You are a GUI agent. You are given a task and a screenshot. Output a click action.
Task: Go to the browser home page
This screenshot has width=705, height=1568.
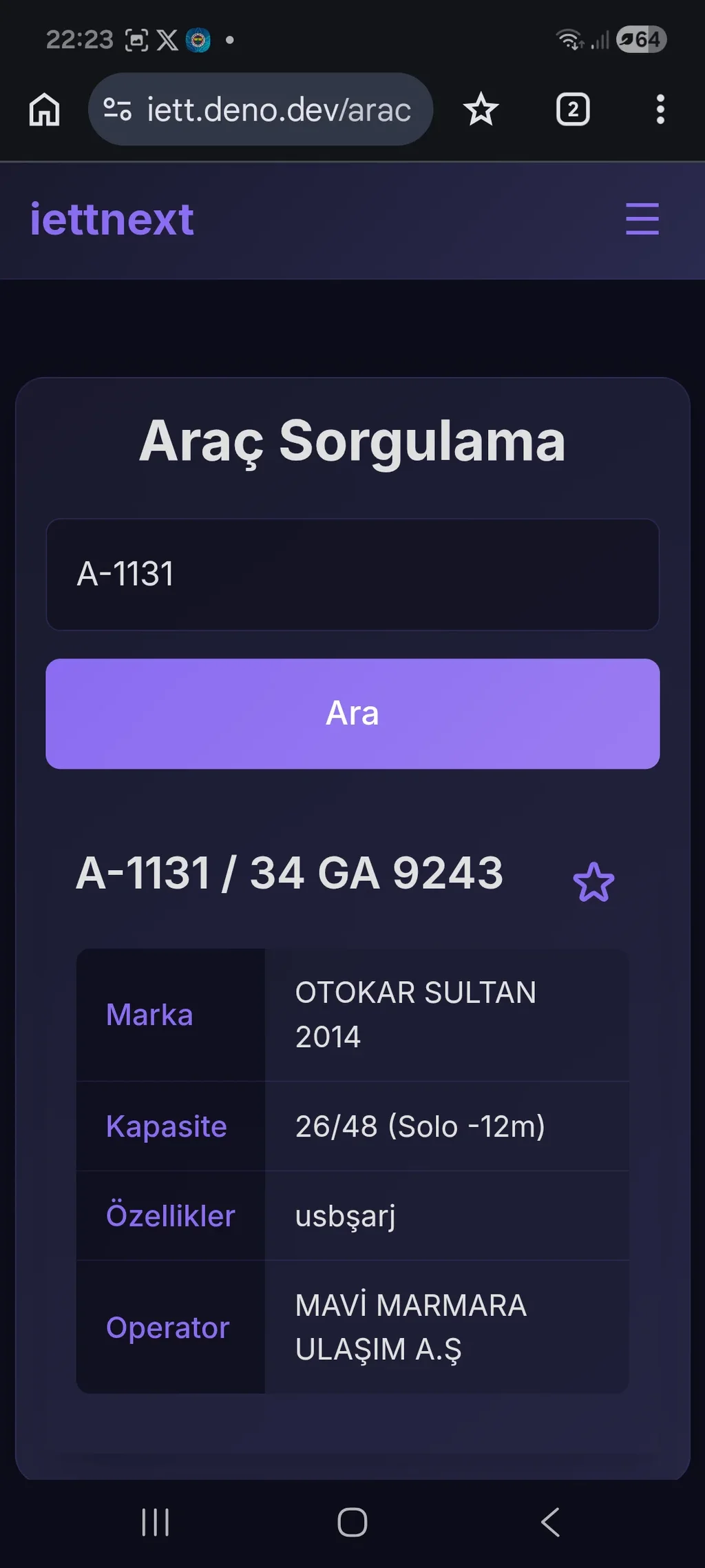(x=45, y=110)
